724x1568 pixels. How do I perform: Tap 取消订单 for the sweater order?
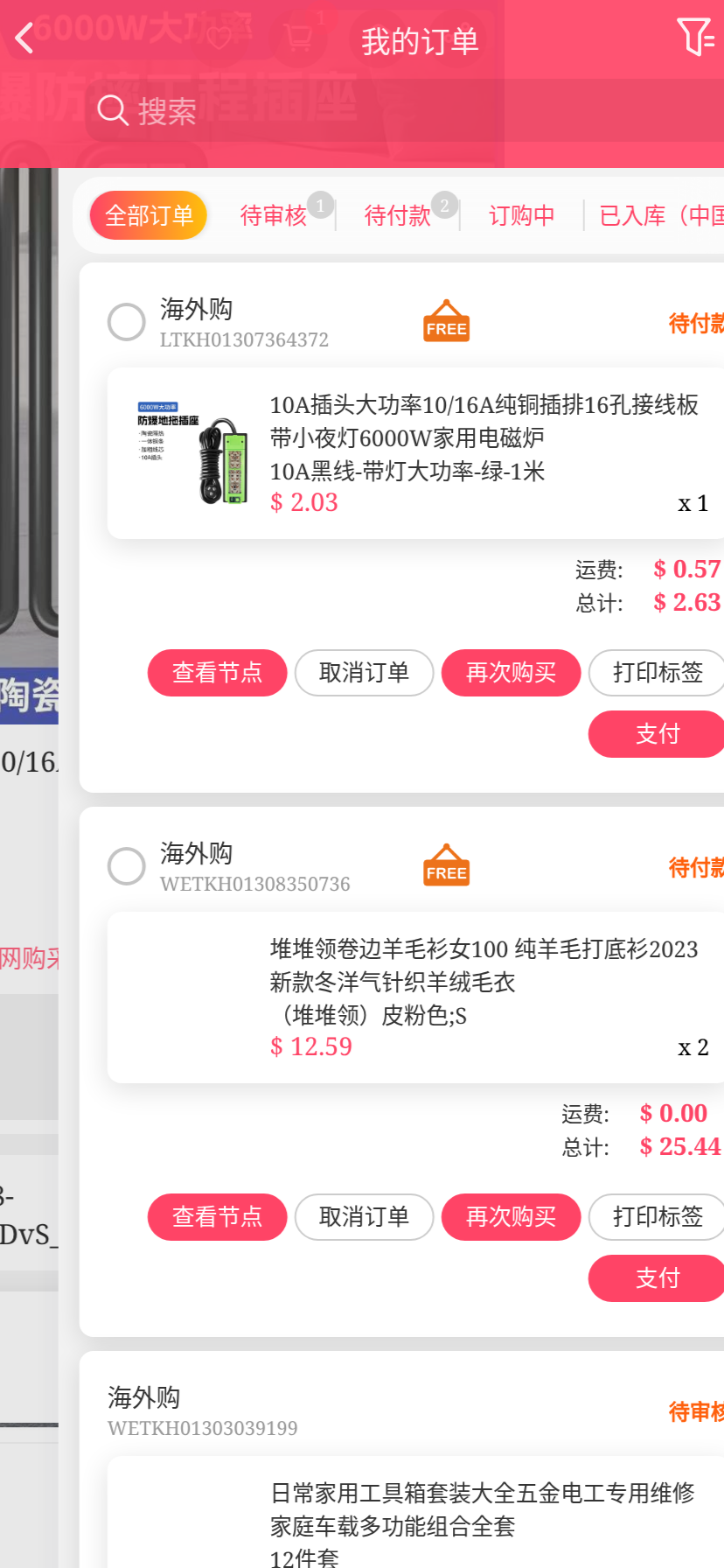pos(364,1217)
